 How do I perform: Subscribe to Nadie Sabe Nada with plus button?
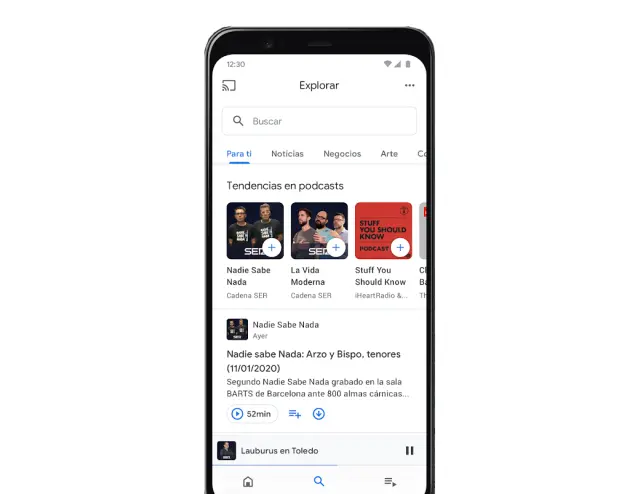click(272, 247)
